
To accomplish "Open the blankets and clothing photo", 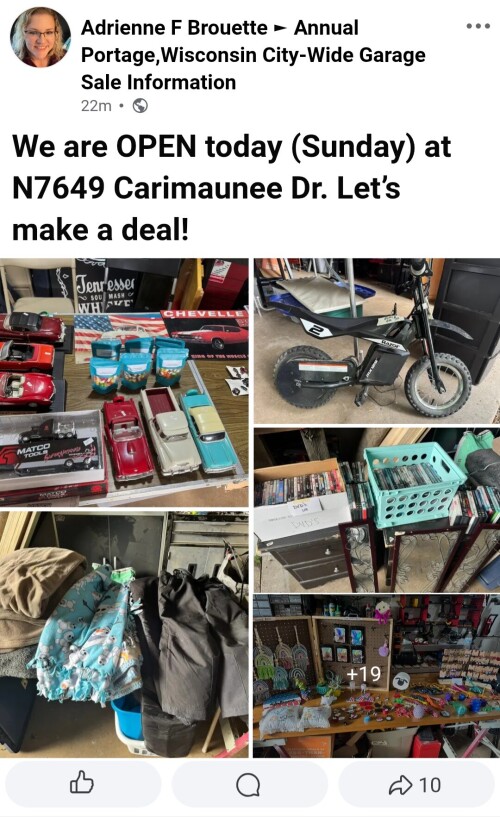I will [124, 634].
